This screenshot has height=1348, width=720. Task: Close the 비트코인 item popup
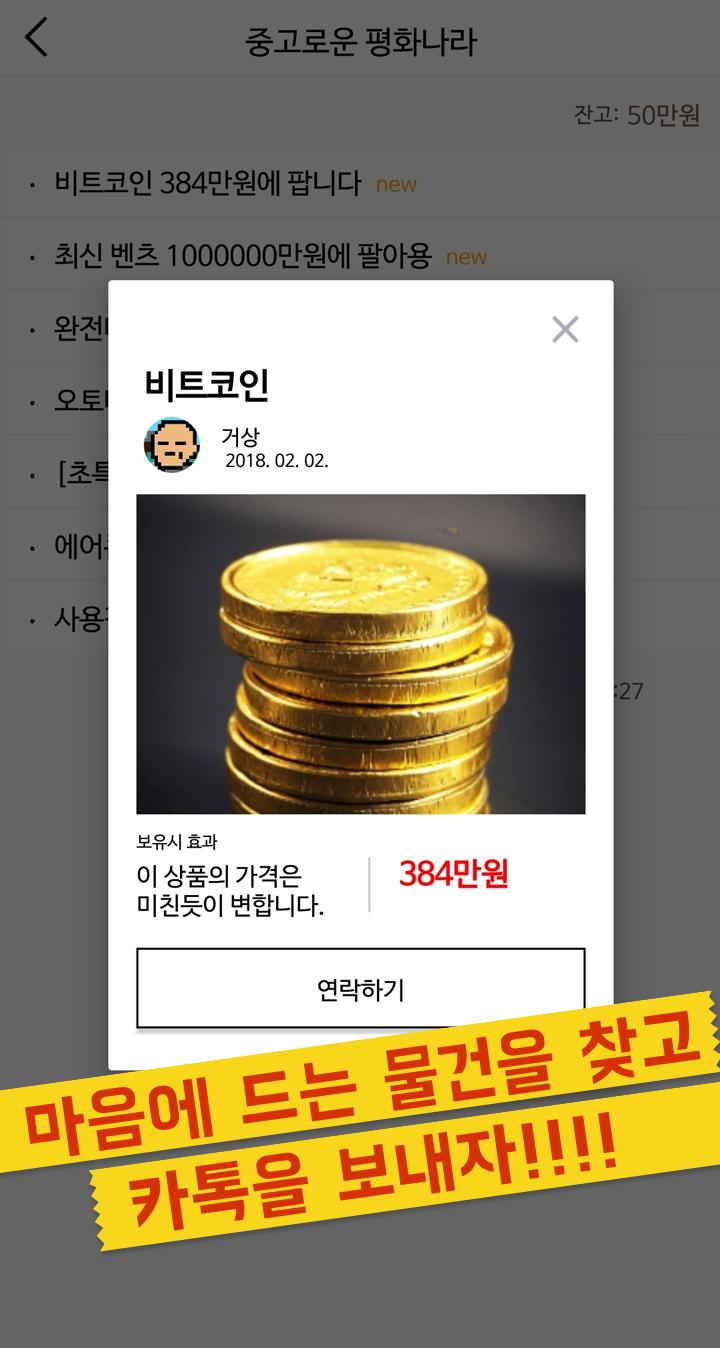click(x=565, y=329)
